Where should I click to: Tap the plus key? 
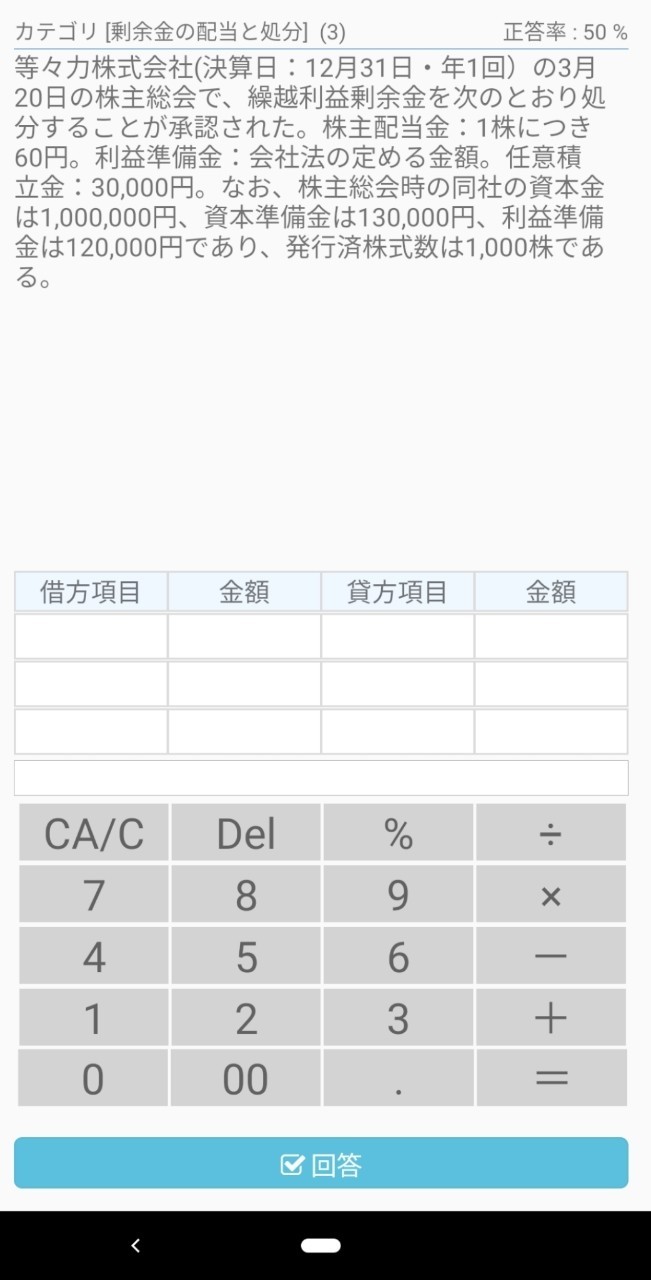pyautogui.click(x=551, y=1018)
